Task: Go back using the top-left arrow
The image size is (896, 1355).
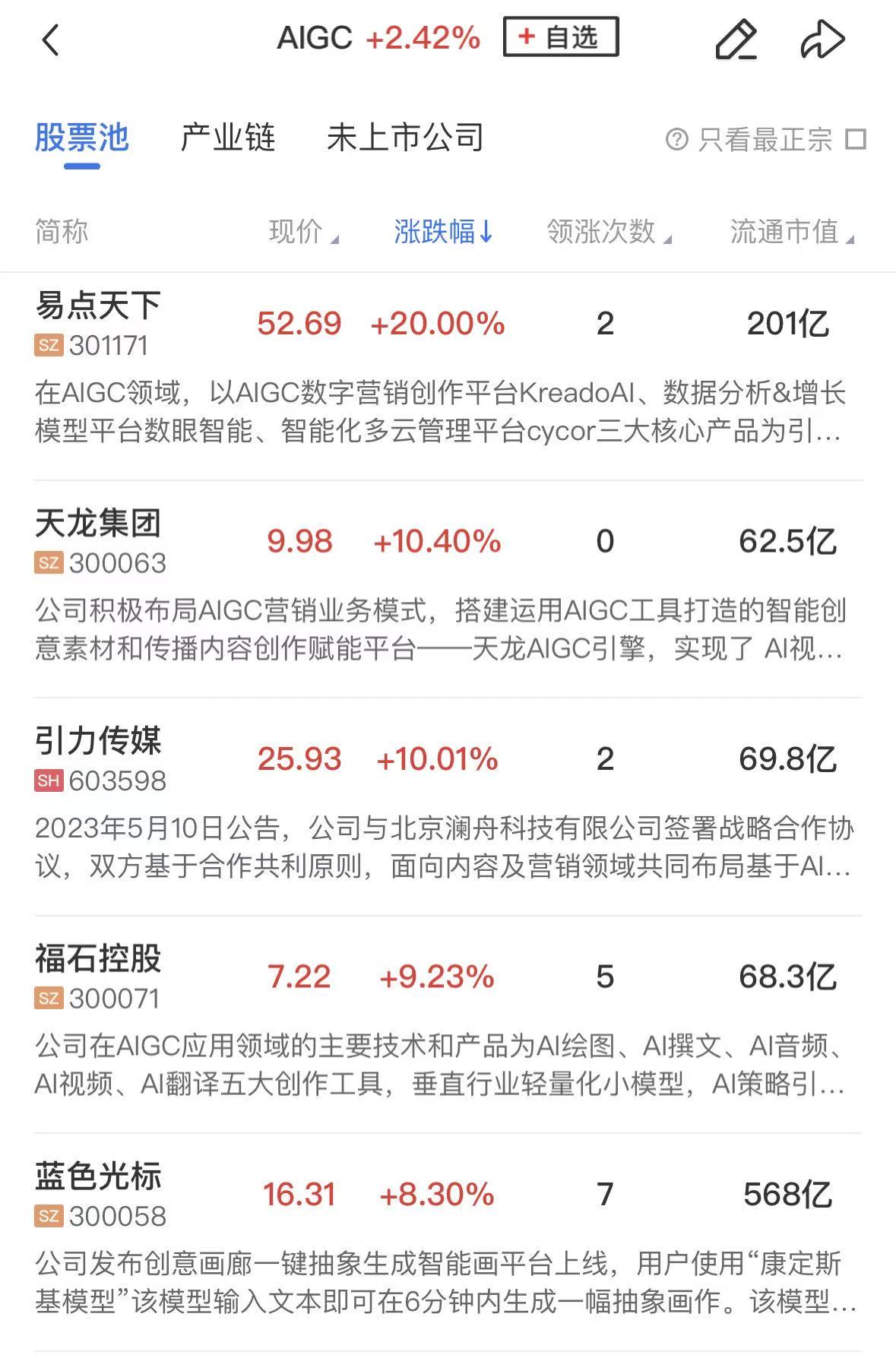Action: tap(50, 40)
